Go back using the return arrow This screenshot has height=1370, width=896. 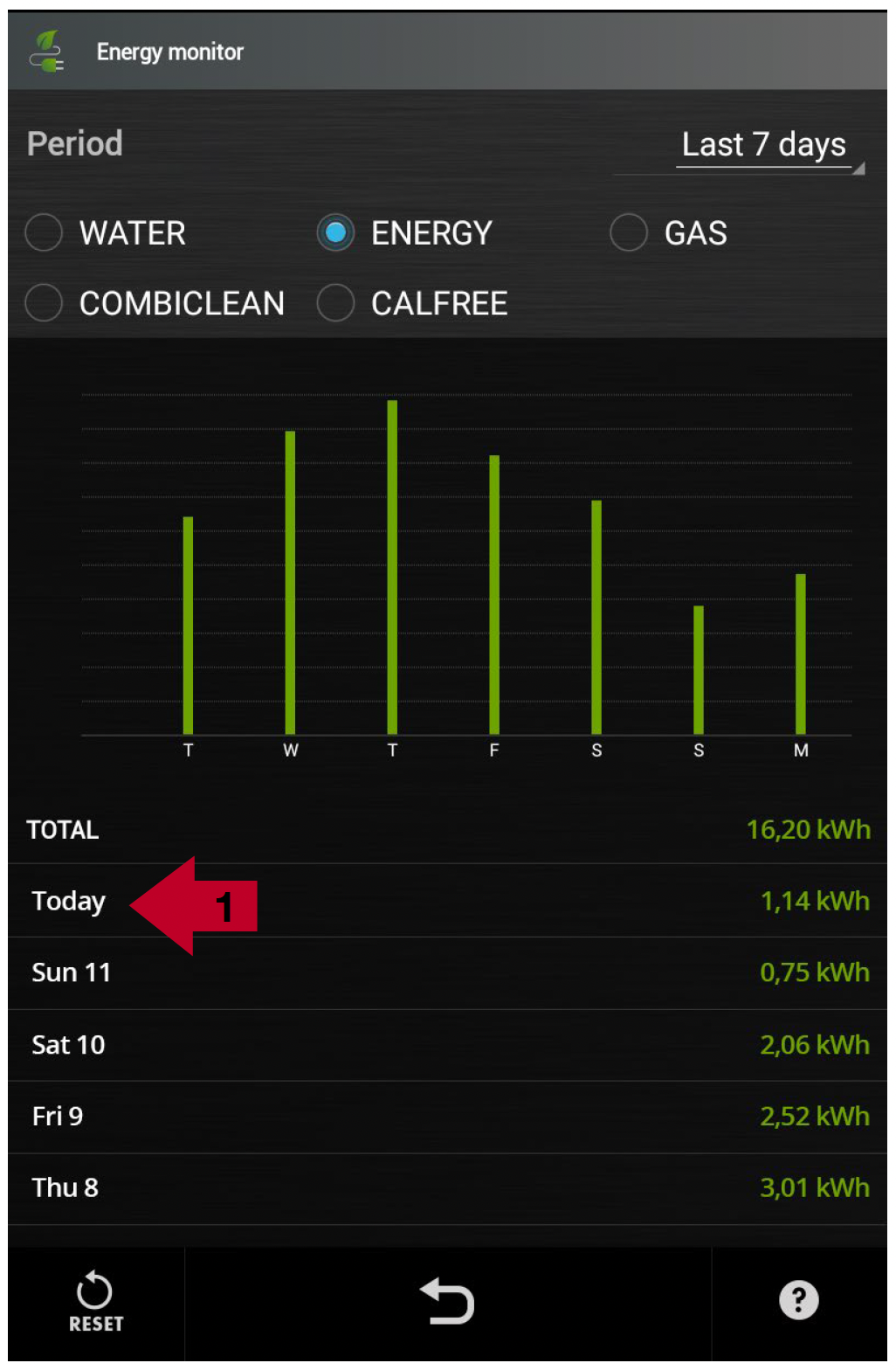point(447,1301)
